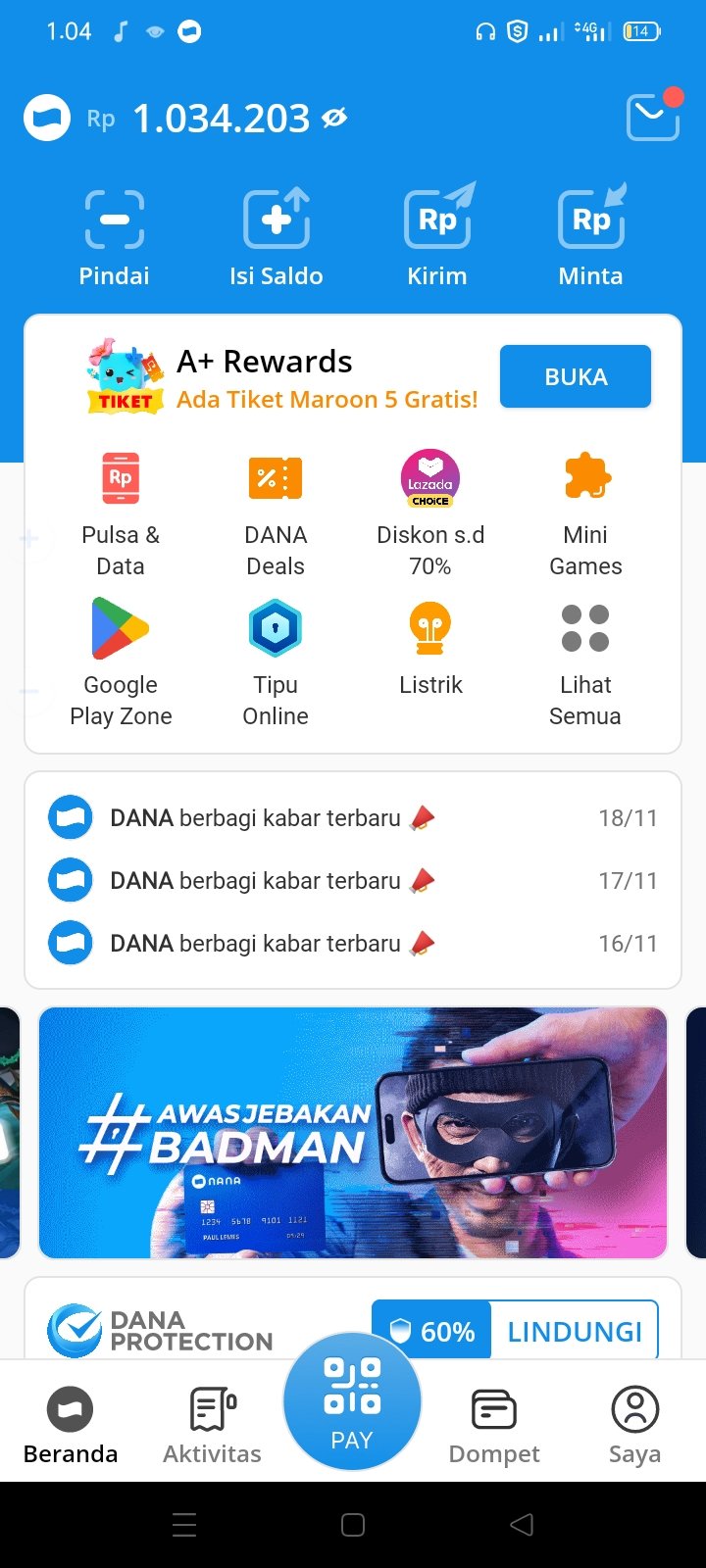Screen dimensions: 706x1568
Task: Choose Minta to request money
Action: (x=591, y=237)
